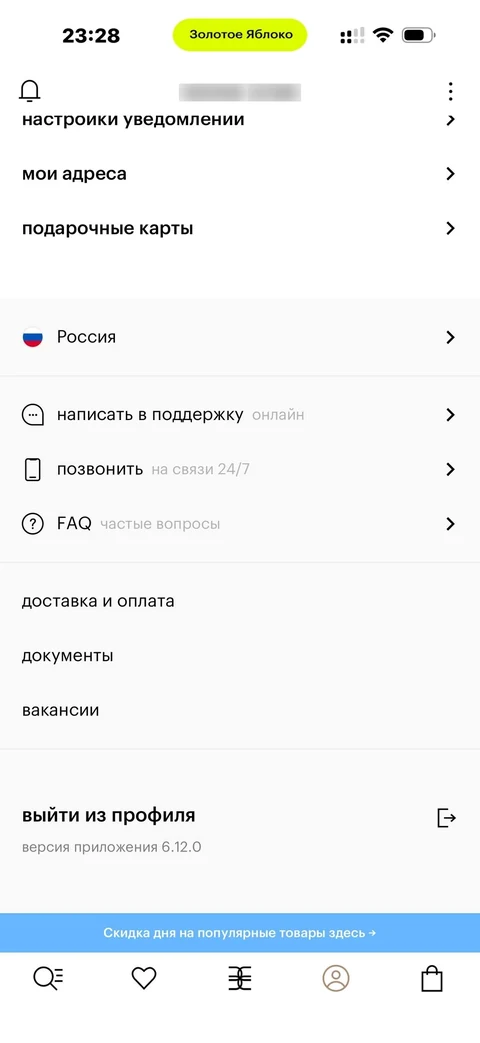Open написать в поддержку chat
The height and width of the screenshot is (1043, 480).
pos(240,415)
